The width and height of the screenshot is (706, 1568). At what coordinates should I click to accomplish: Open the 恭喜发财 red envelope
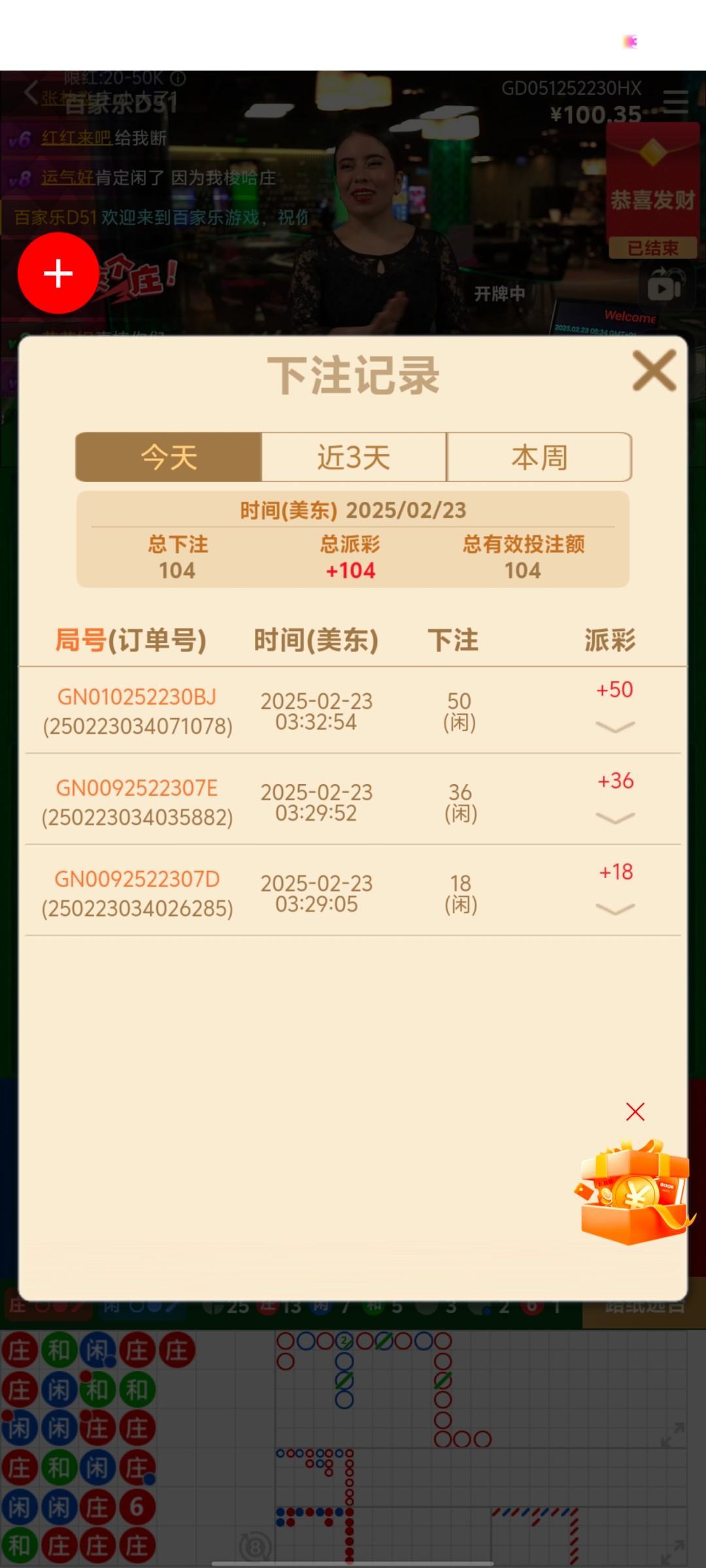[x=652, y=189]
